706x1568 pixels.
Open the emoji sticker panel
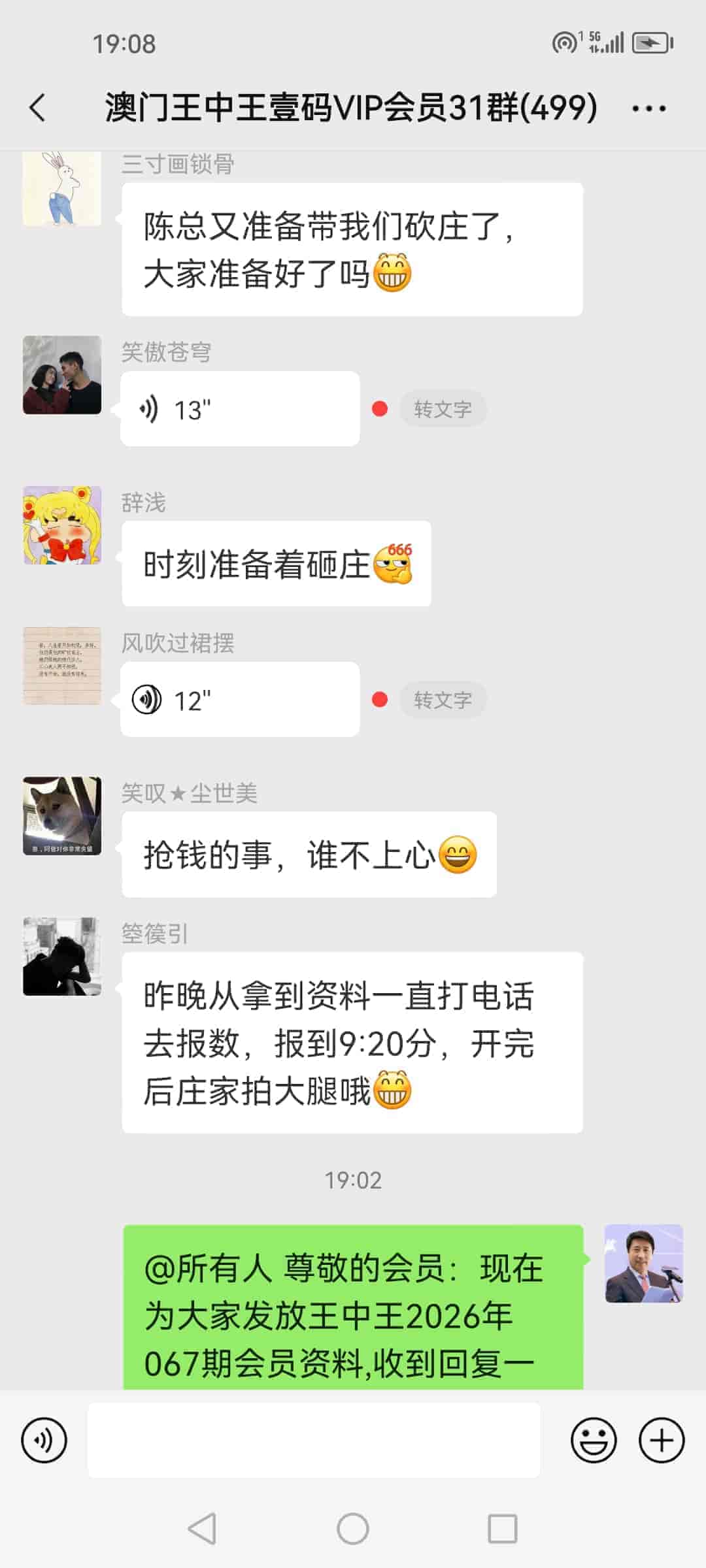tap(594, 1440)
